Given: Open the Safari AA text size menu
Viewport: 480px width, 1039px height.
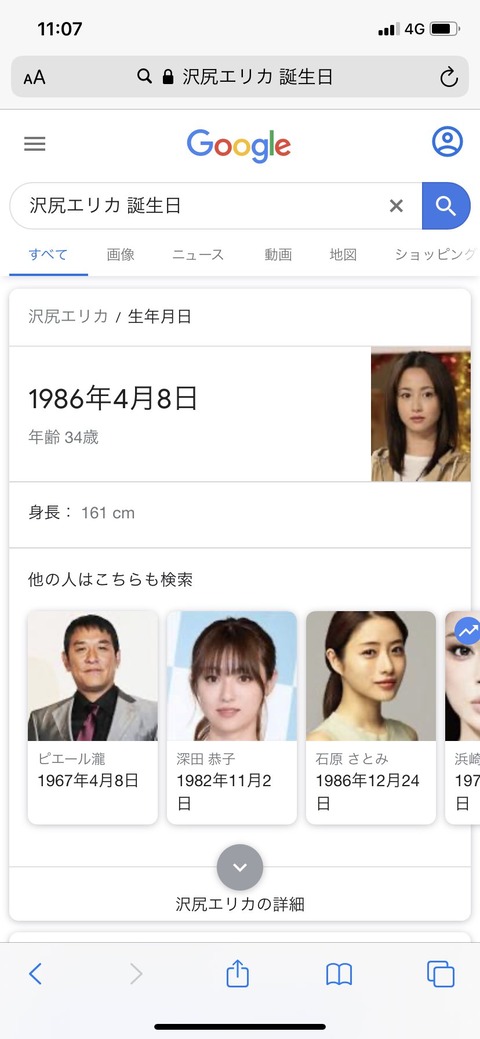Looking at the screenshot, I should coord(34,78).
